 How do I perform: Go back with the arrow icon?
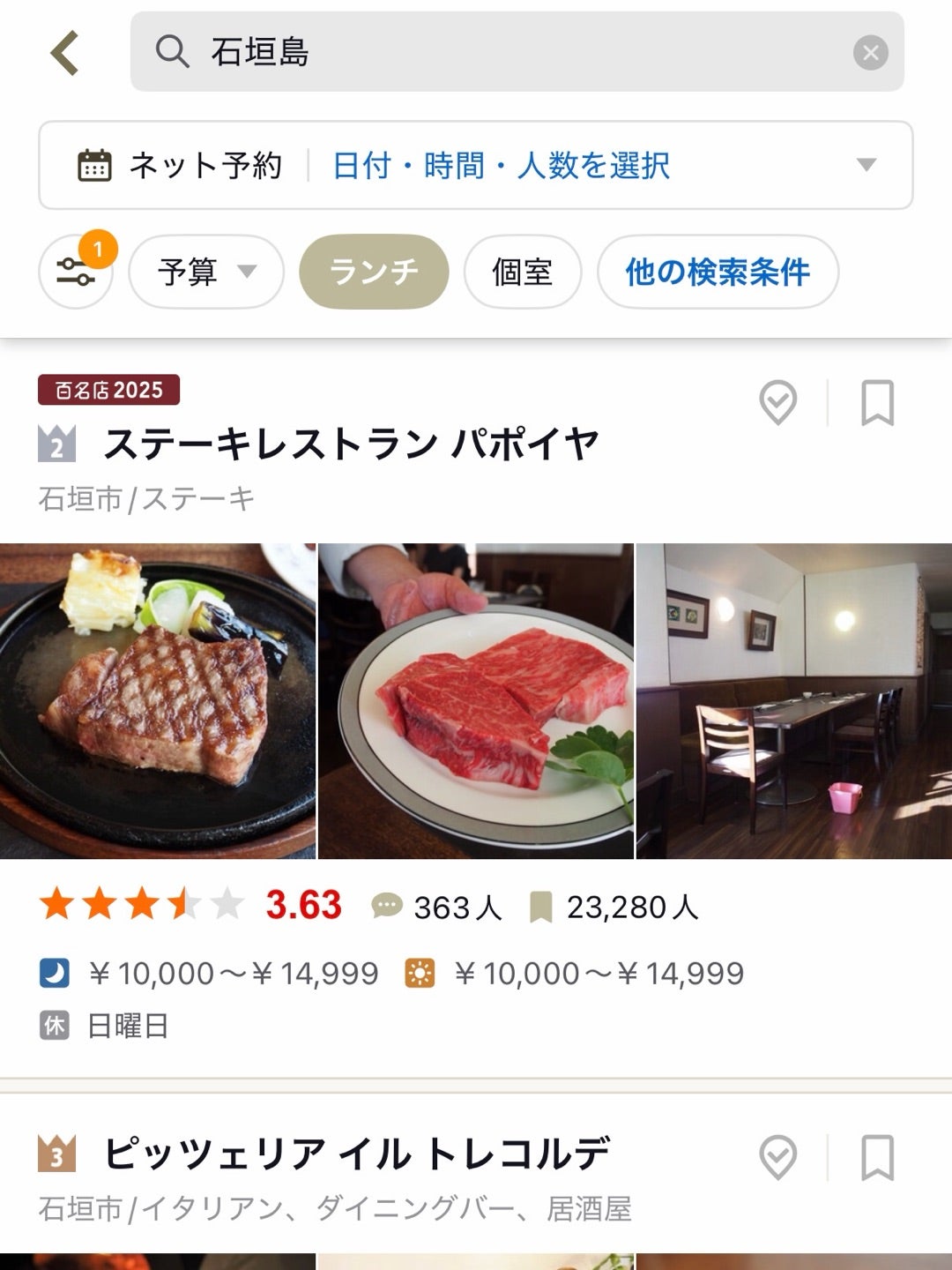click(x=65, y=53)
